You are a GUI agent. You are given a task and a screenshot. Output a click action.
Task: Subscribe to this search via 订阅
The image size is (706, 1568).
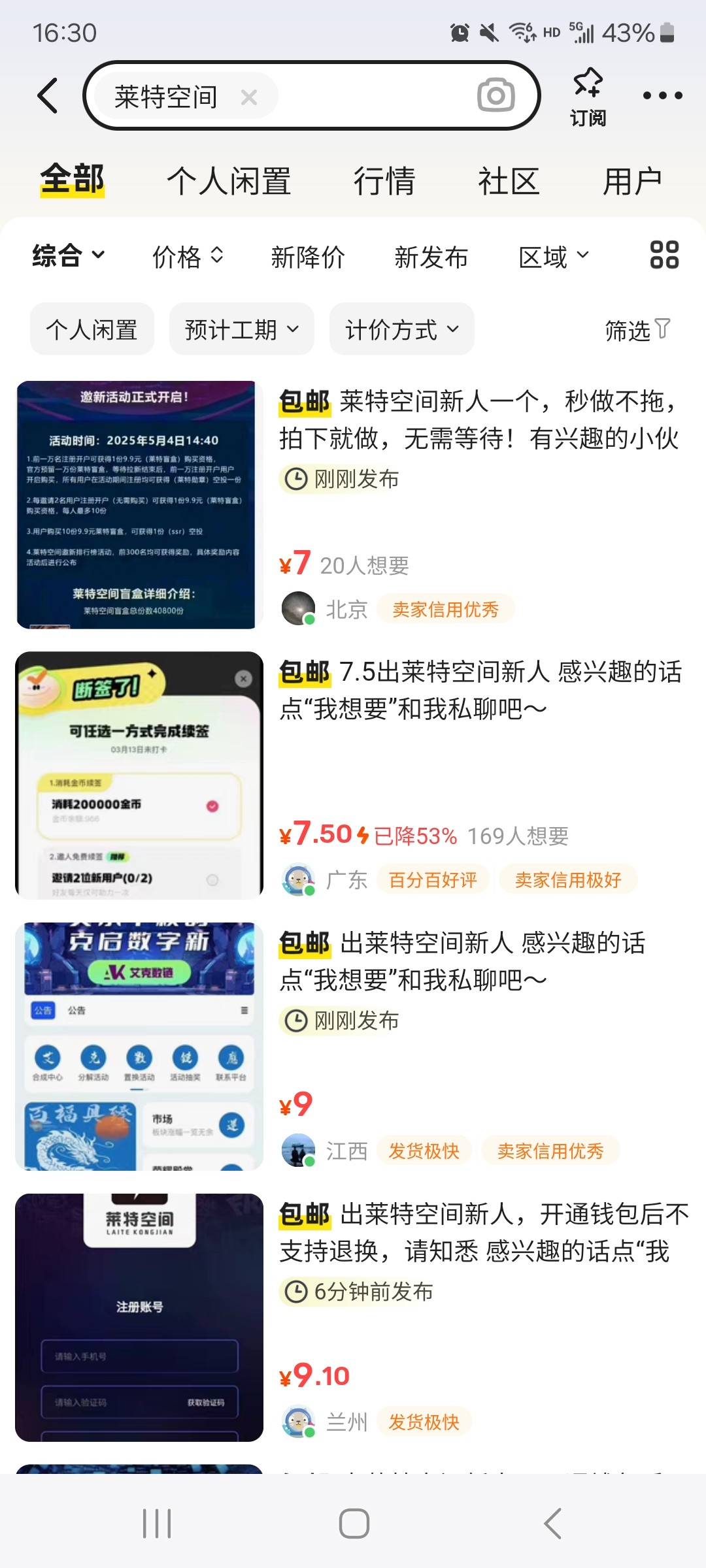(588, 96)
